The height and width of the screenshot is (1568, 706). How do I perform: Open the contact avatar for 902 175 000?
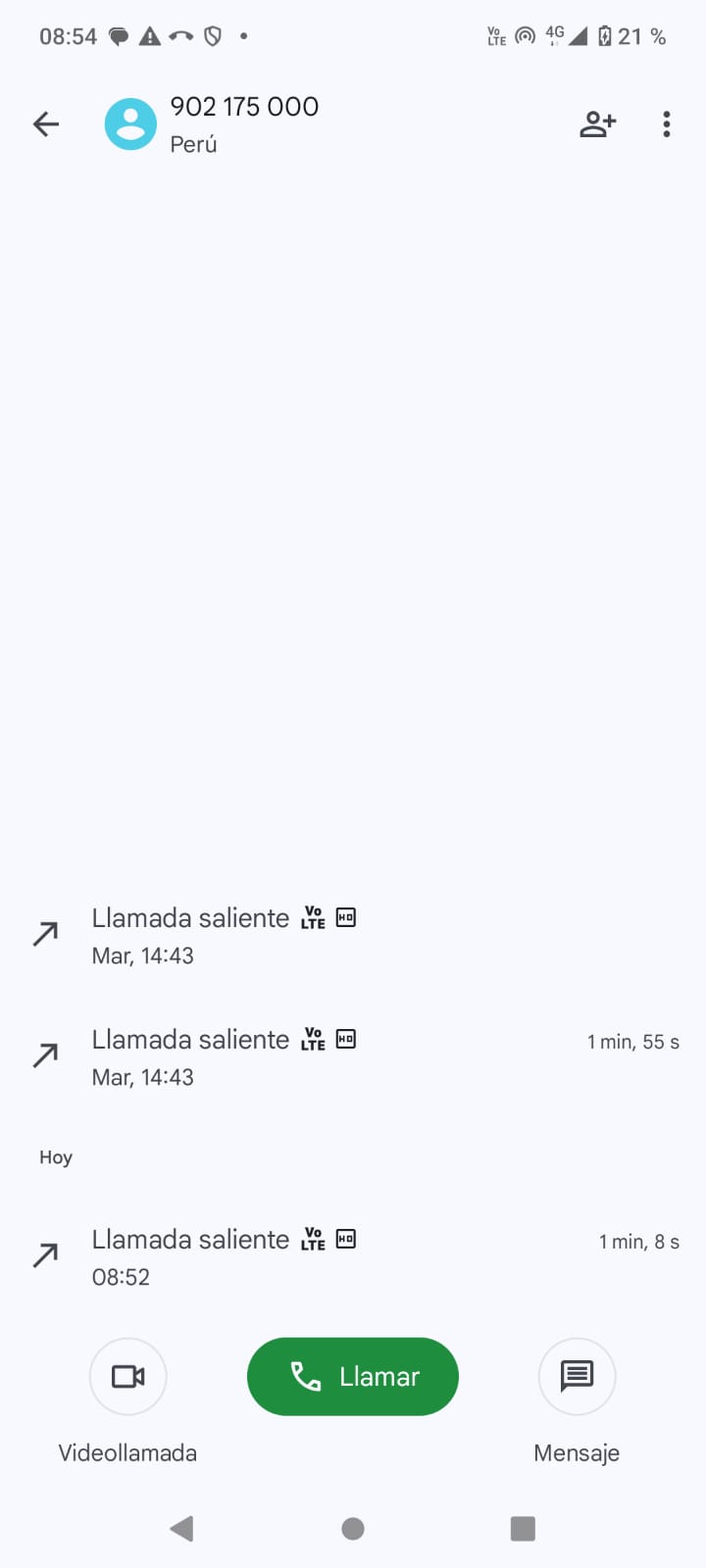(130, 124)
